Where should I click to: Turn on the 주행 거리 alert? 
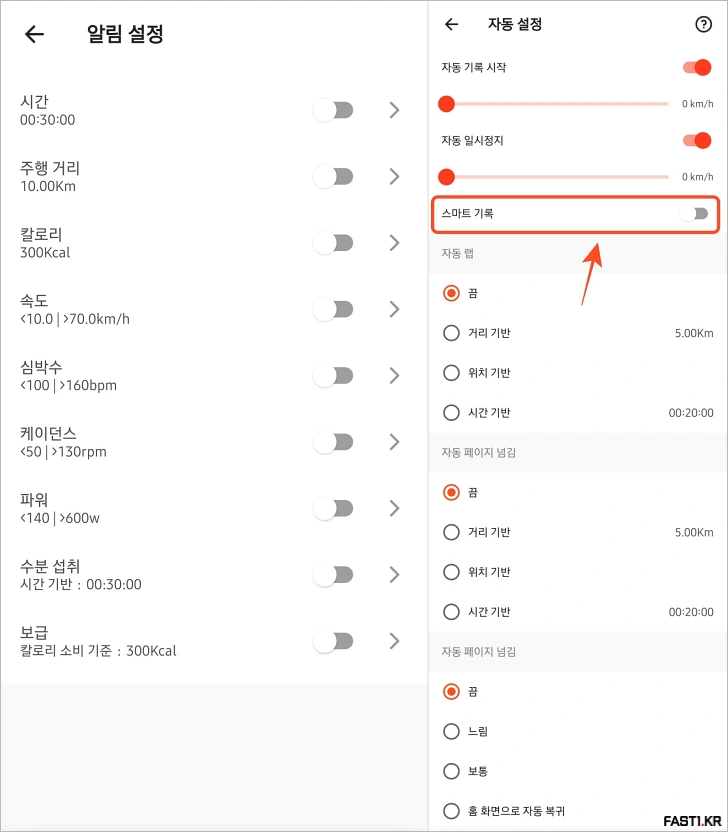pyautogui.click(x=333, y=177)
